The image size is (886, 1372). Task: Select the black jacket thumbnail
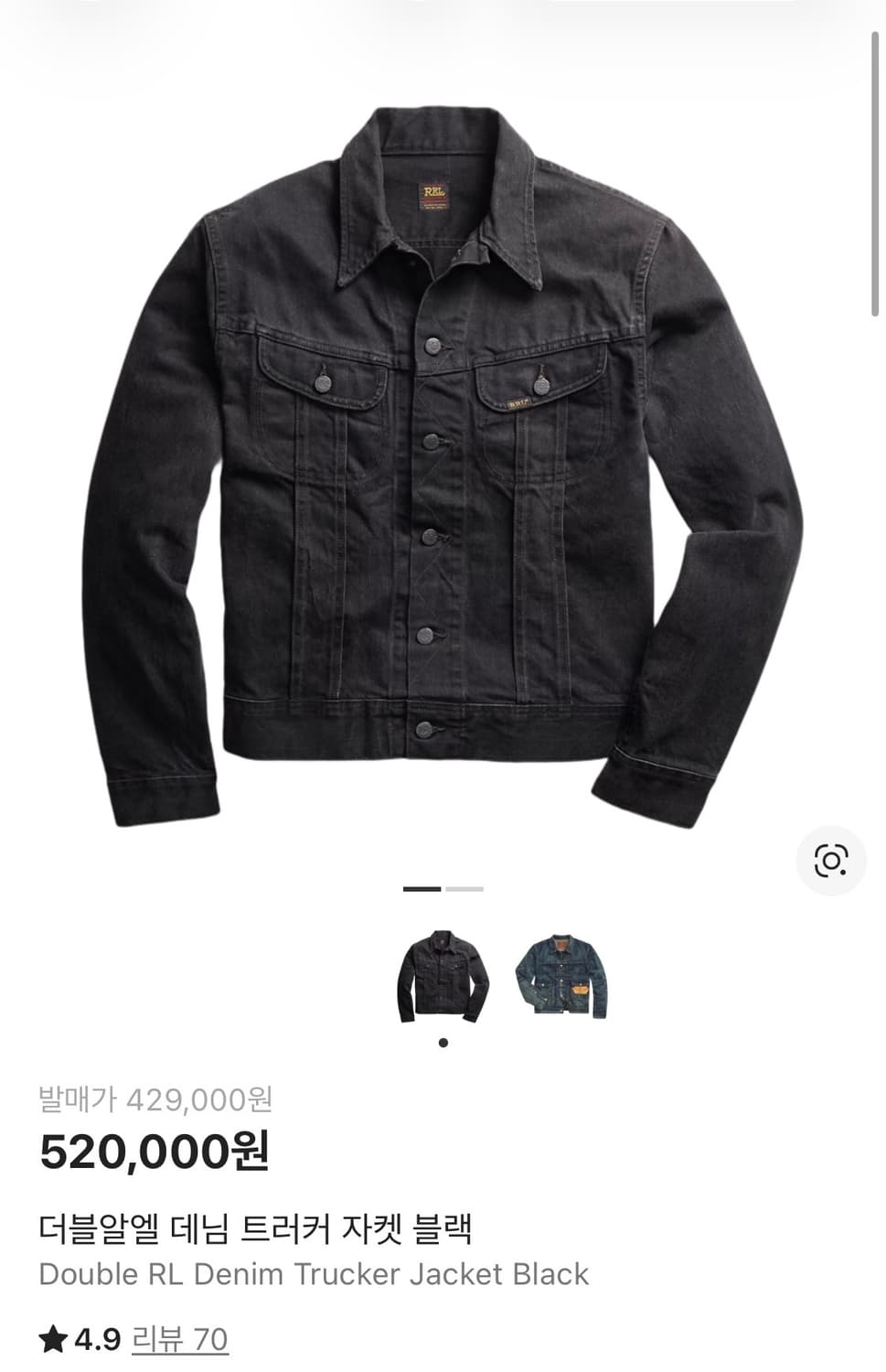(443, 977)
